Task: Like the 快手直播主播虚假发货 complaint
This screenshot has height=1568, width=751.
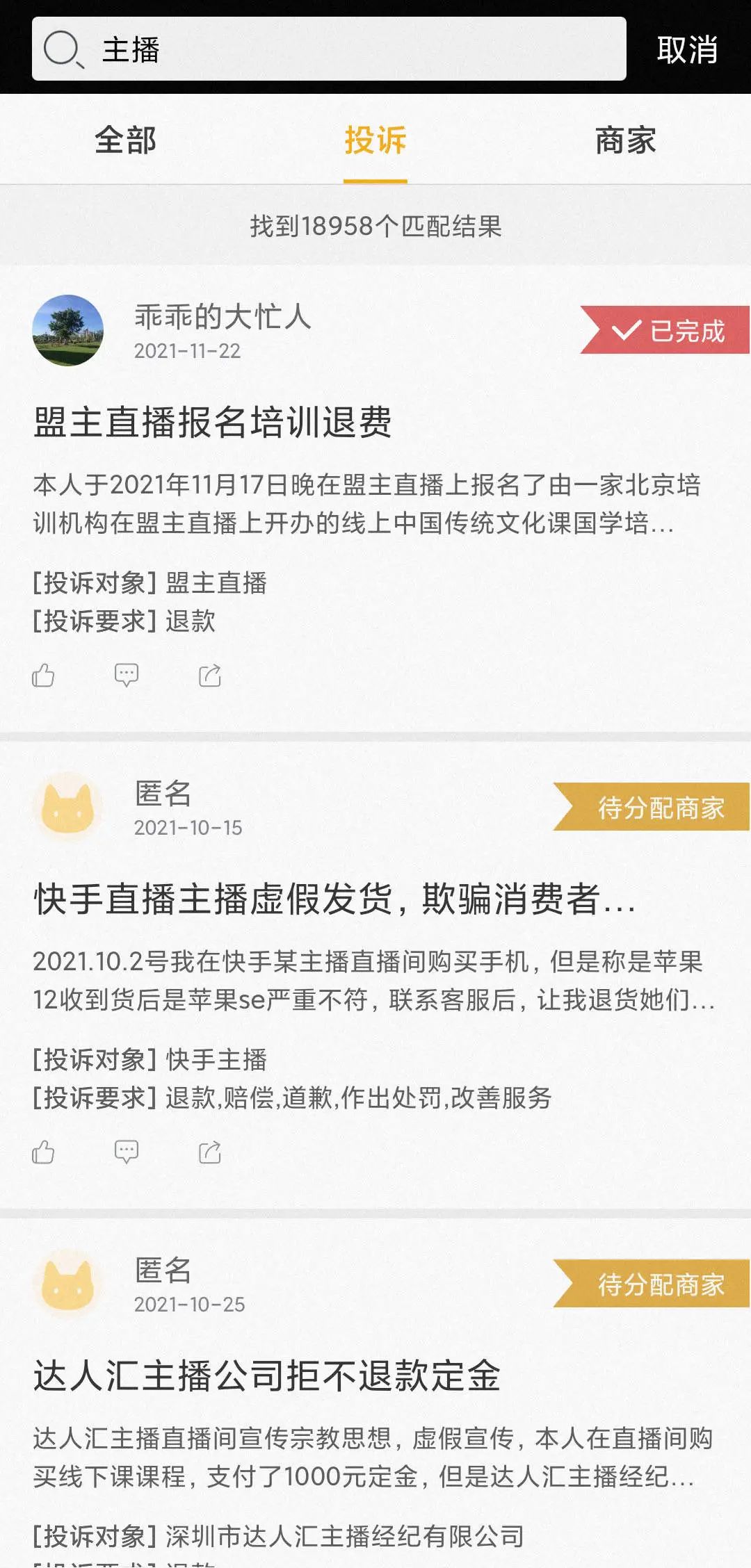Action: click(x=45, y=1152)
